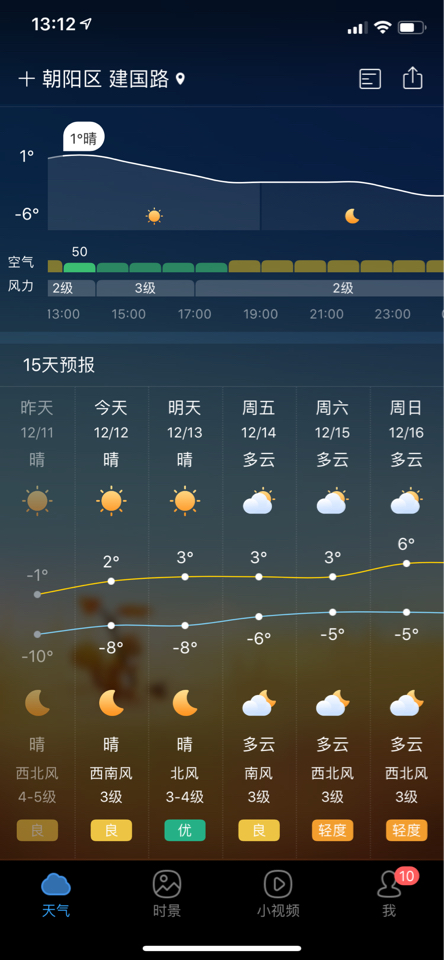
Task: Open the 周五 12/14 forecast column
Action: point(259,622)
